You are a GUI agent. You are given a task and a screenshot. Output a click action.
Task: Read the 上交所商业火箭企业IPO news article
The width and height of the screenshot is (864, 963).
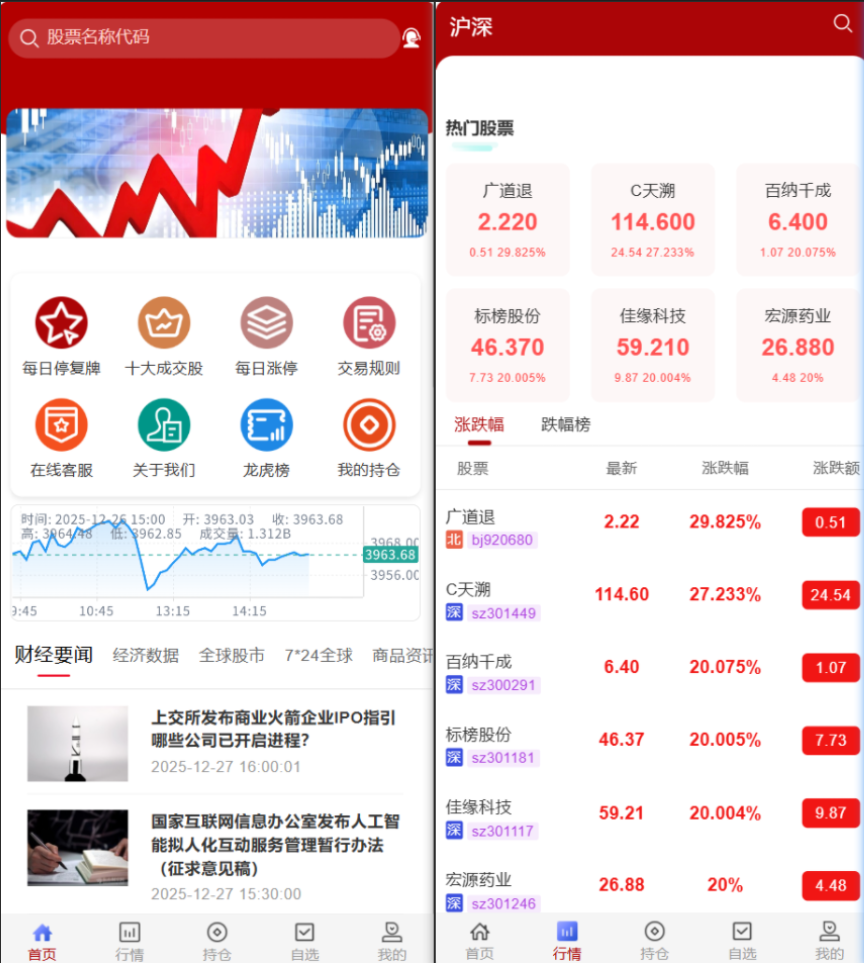click(273, 729)
